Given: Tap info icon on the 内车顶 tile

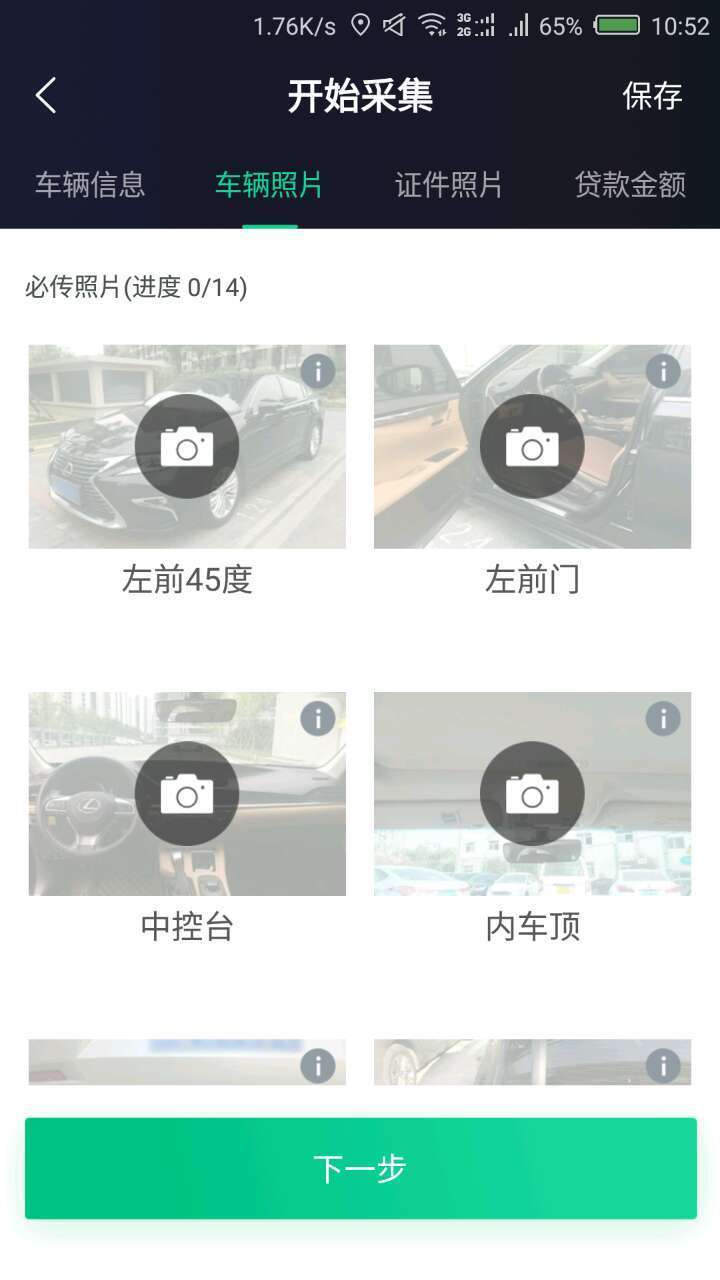Looking at the screenshot, I should point(663,718).
